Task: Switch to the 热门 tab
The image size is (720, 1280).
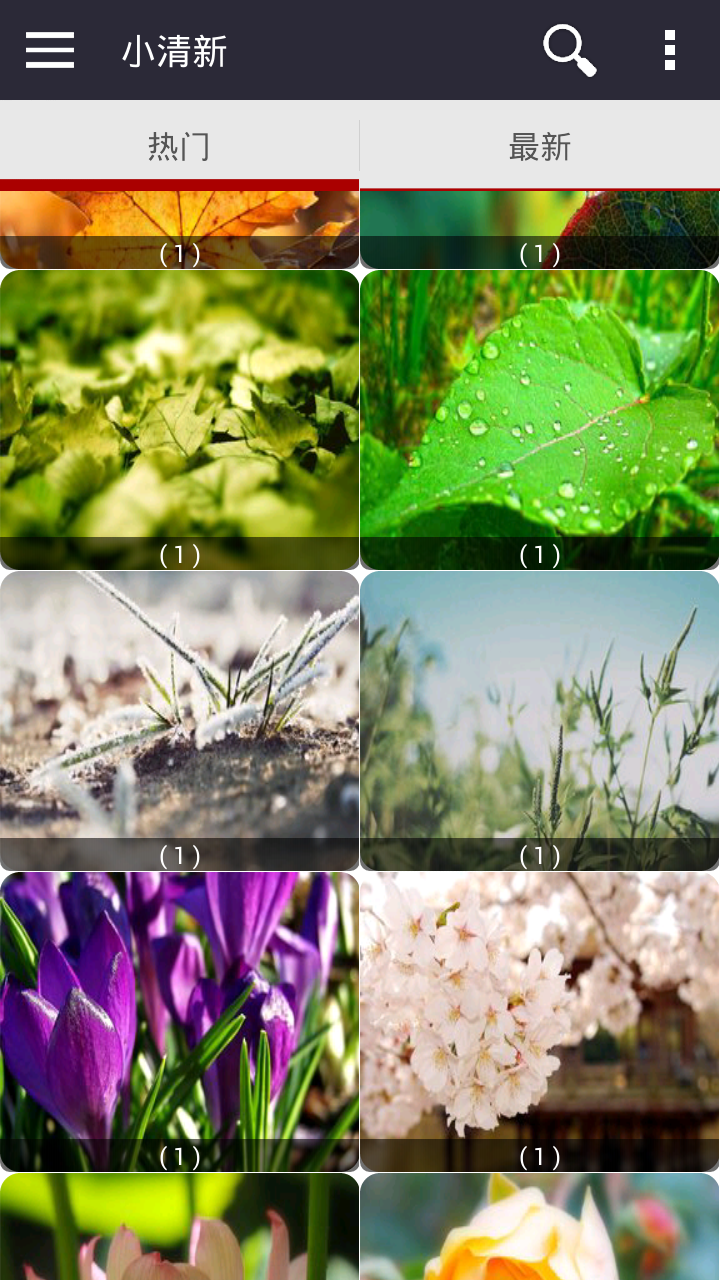Action: 179,146
